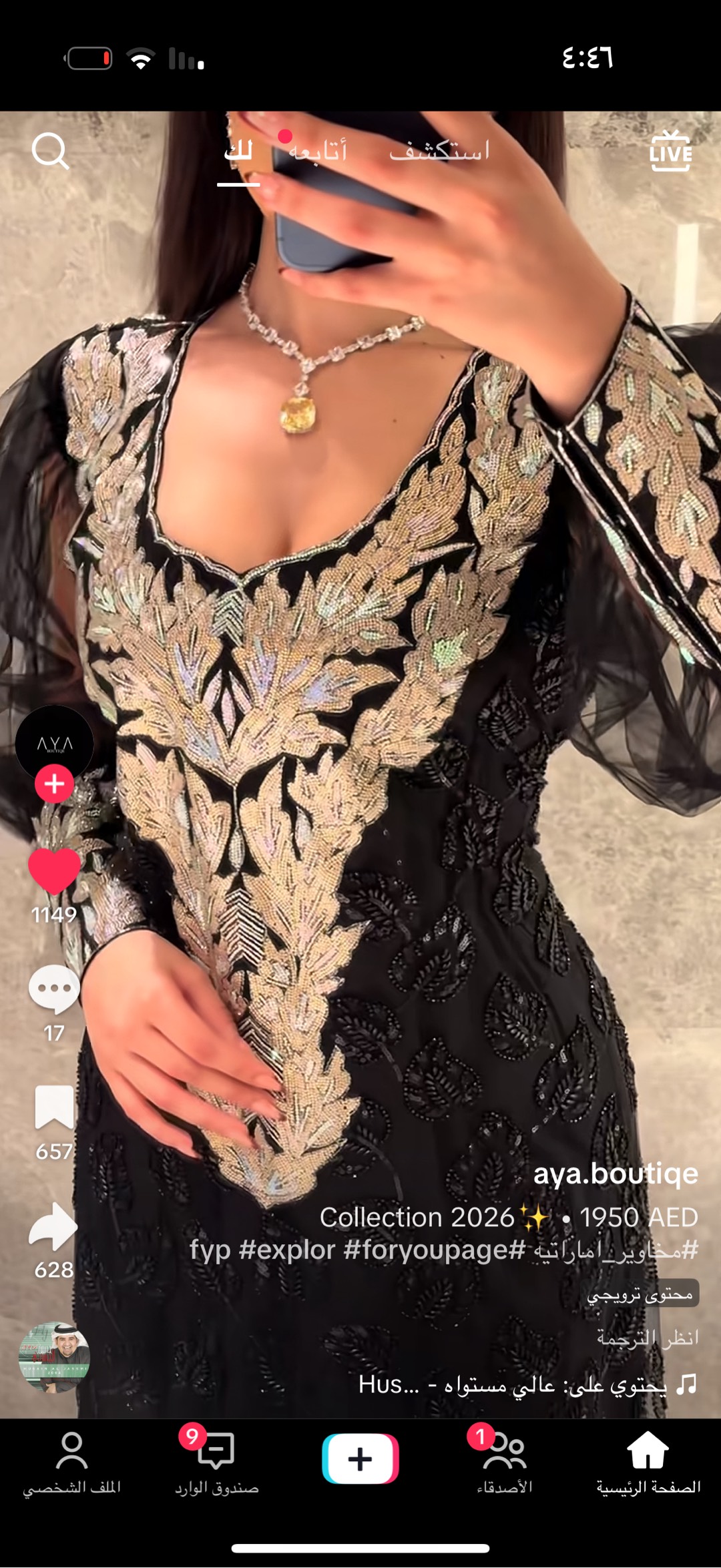Open the aya.boutiqe username link

click(615, 1173)
